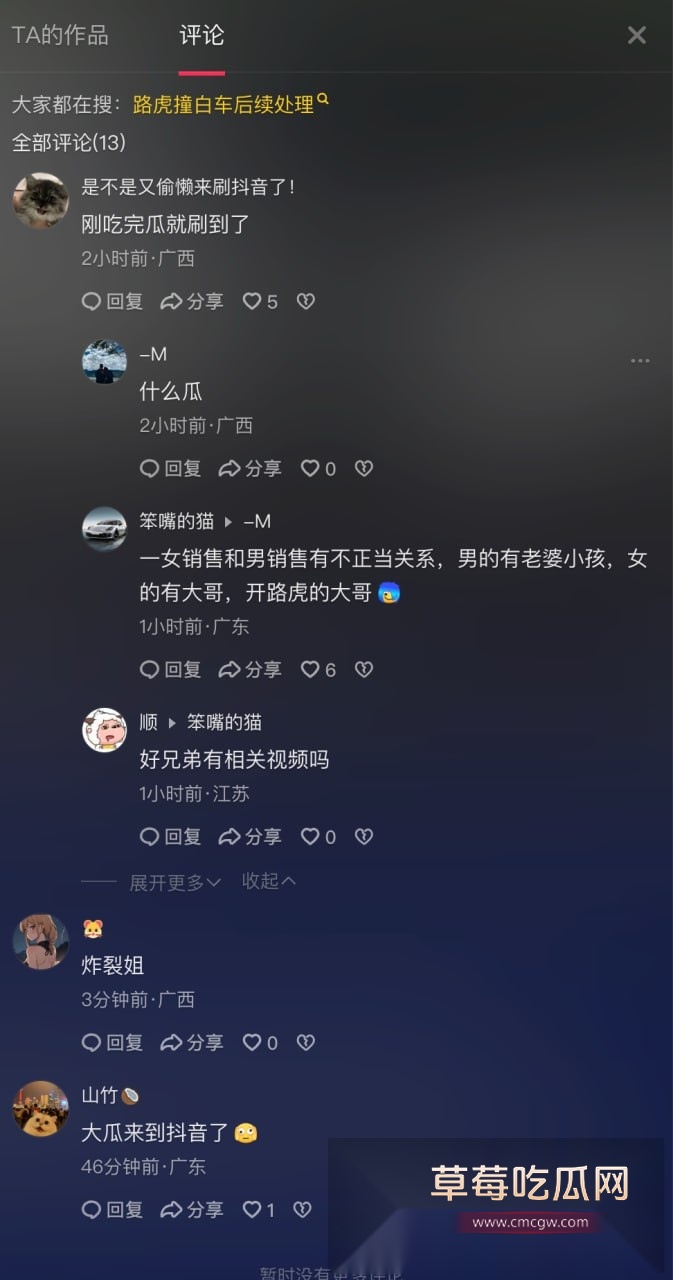Reply to the 刚吃完瓜就刷到了 comment
Image resolution: width=673 pixels, height=1280 pixels.
112,301
